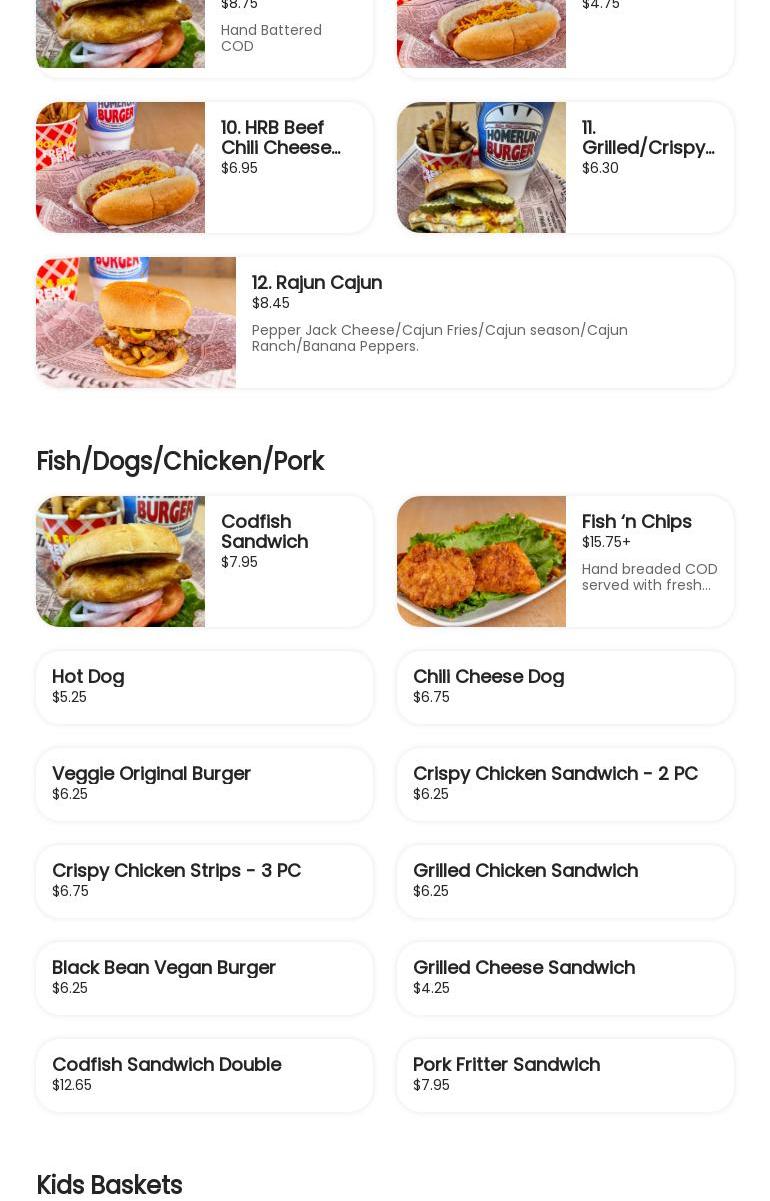Image resolution: width=770 pixels, height=1201 pixels.
Task: Tap the Grilled Cheese Sandwich item
Action: pos(565,978)
